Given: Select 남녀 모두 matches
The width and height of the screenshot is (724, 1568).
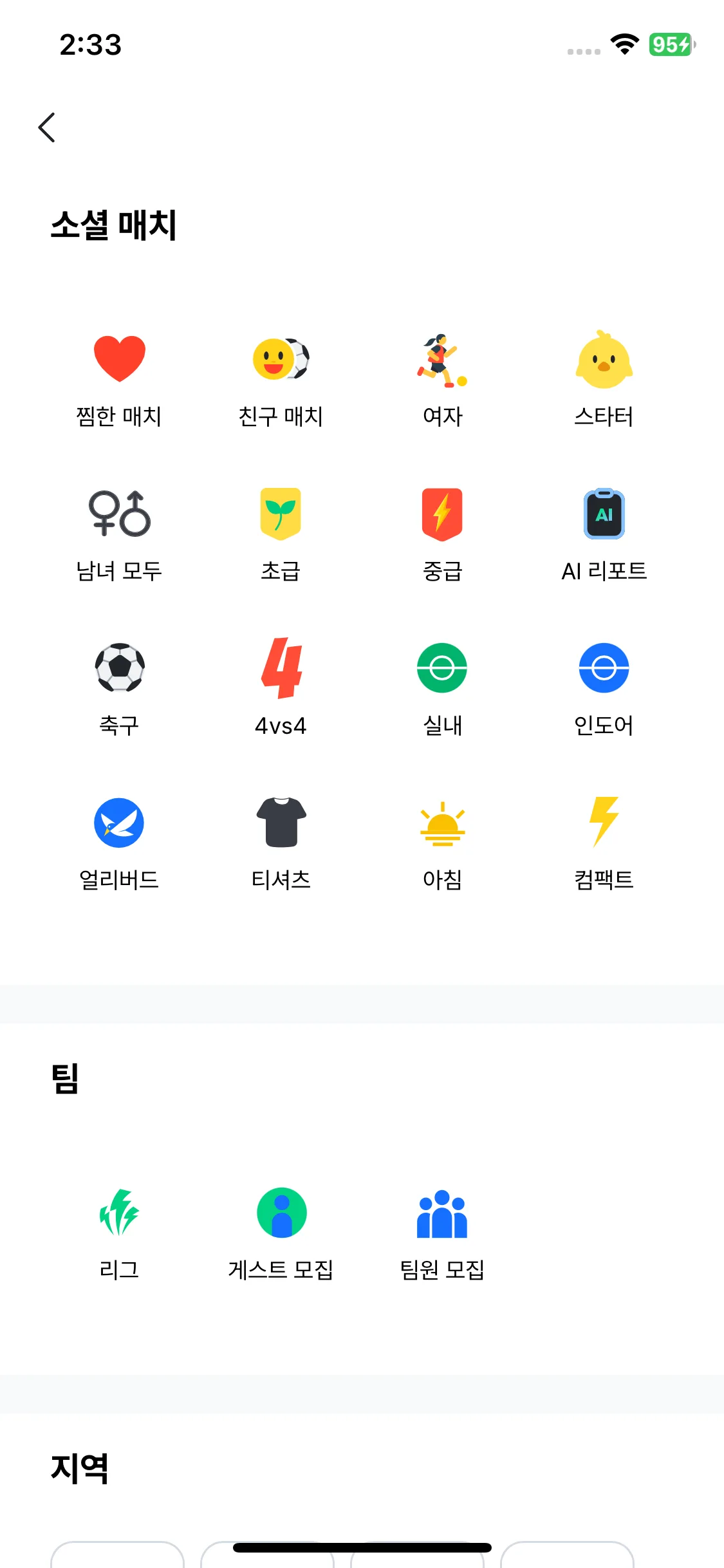Looking at the screenshot, I should (119, 534).
